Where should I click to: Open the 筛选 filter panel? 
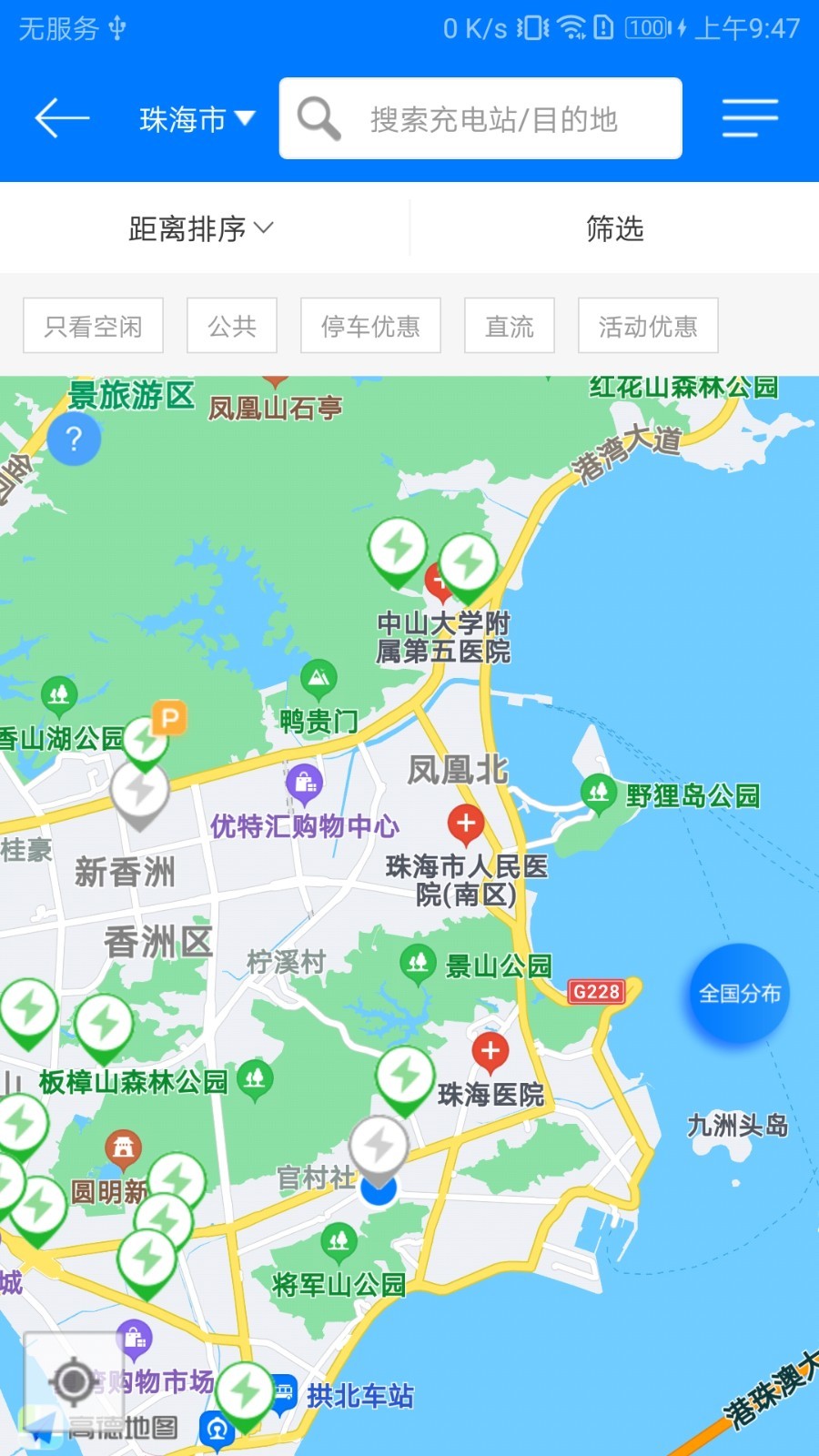[613, 228]
